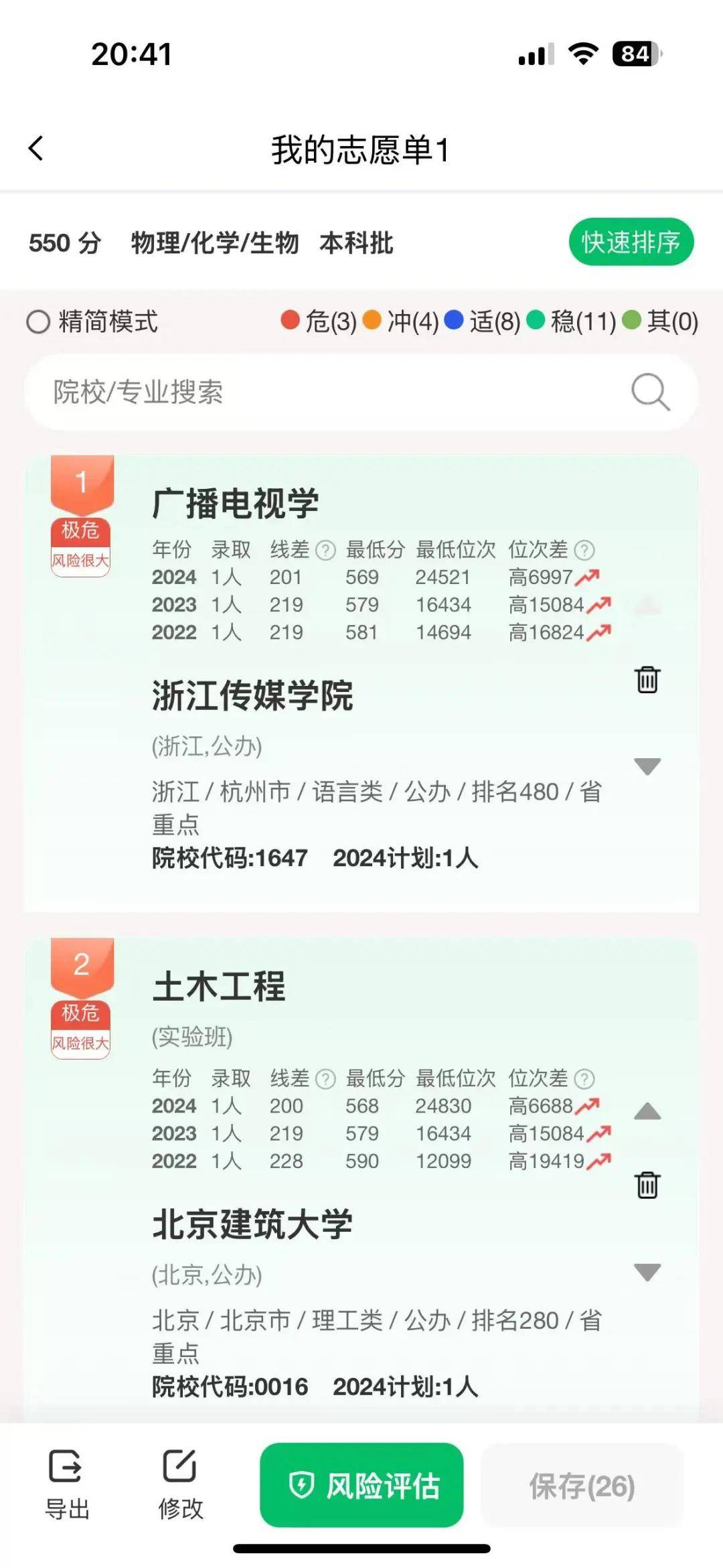Filter by 危(3) risk level

click(x=319, y=322)
